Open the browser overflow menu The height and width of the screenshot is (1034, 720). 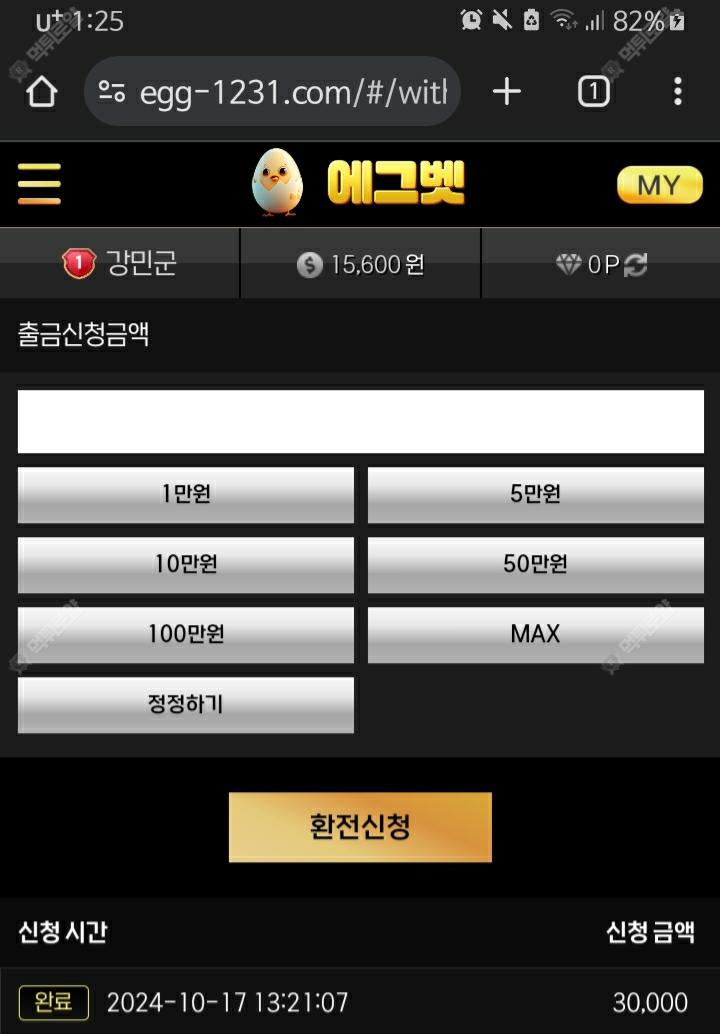coord(678,92)
